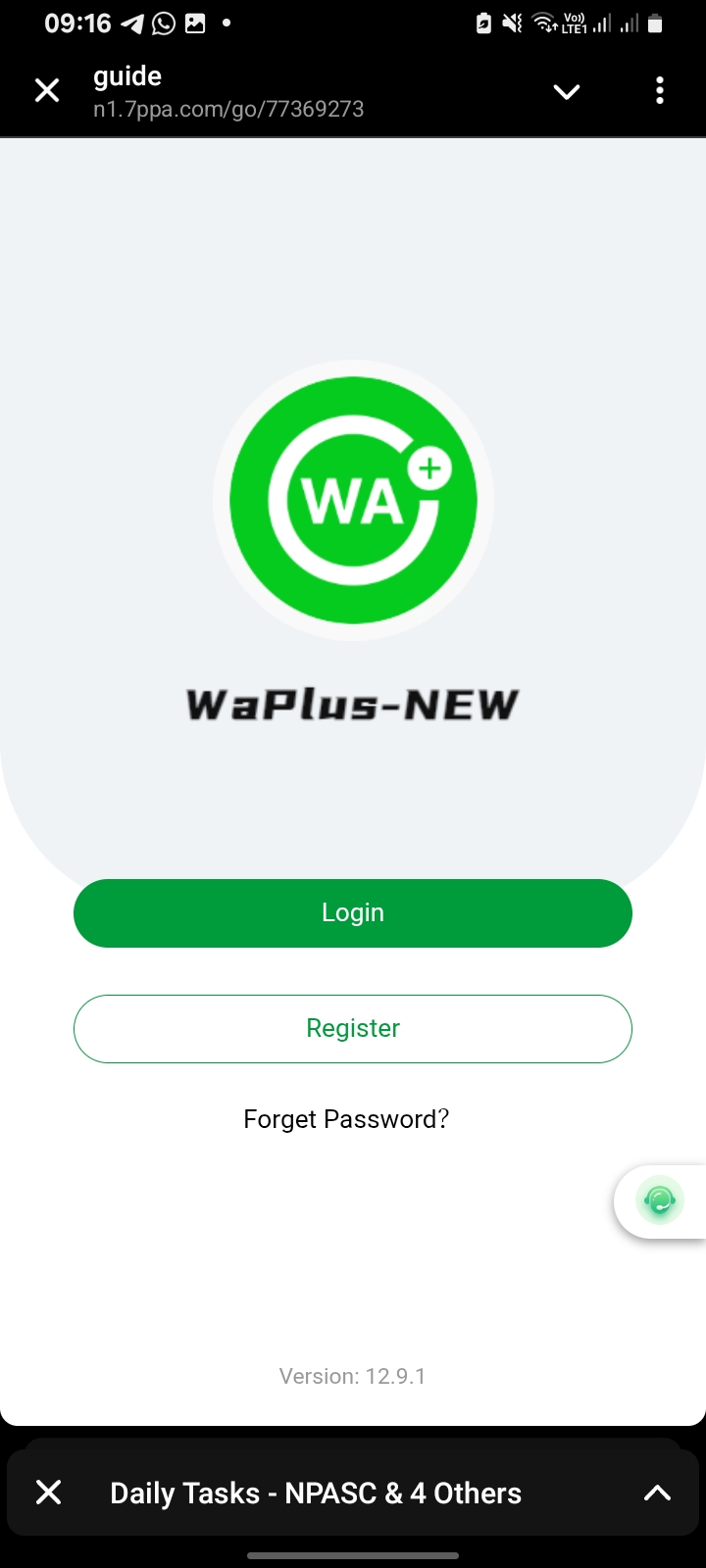Expand the Daily Tasks panel
Image resolution: width=706 pixels, height=1568 pixels.
point(657,1493)
